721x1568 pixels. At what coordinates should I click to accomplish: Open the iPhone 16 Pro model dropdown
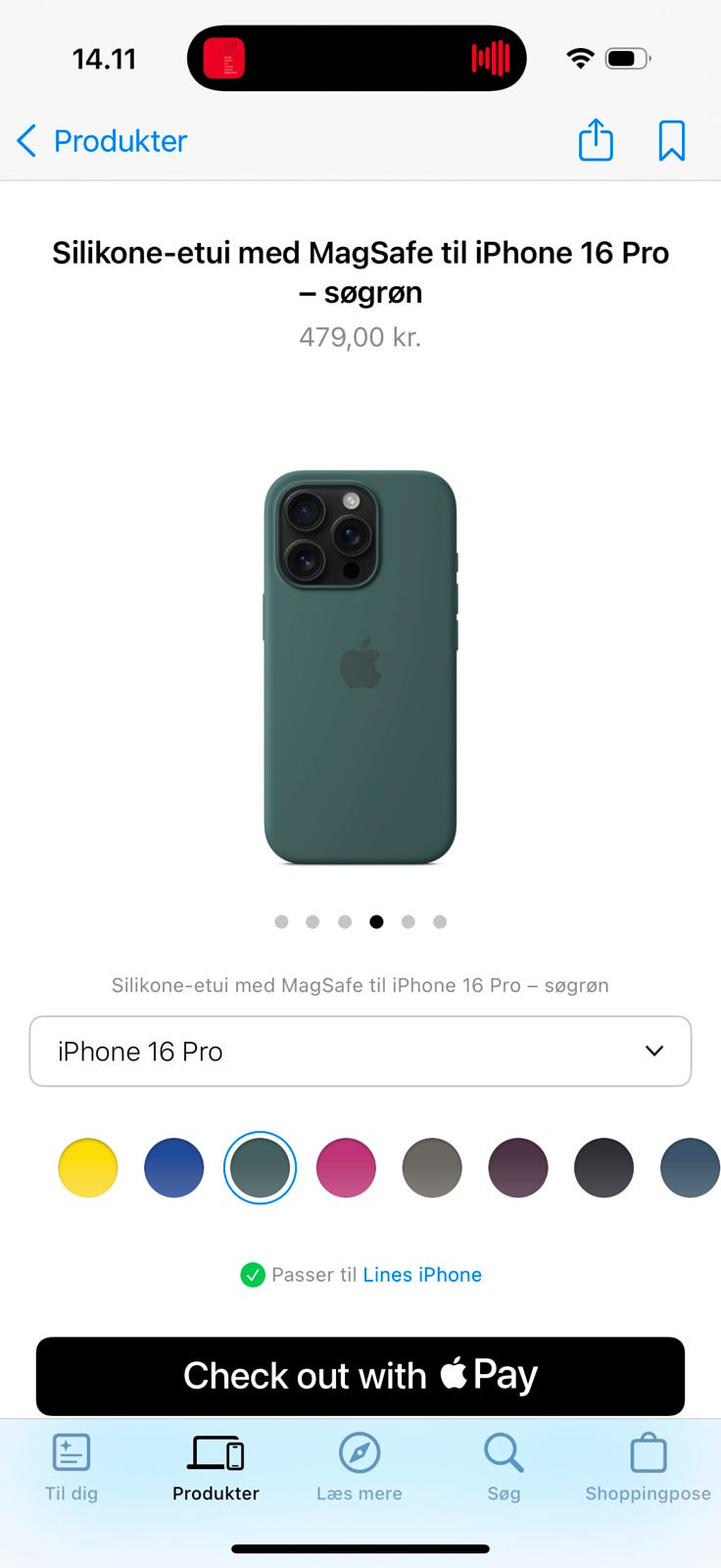[360, 1051]
